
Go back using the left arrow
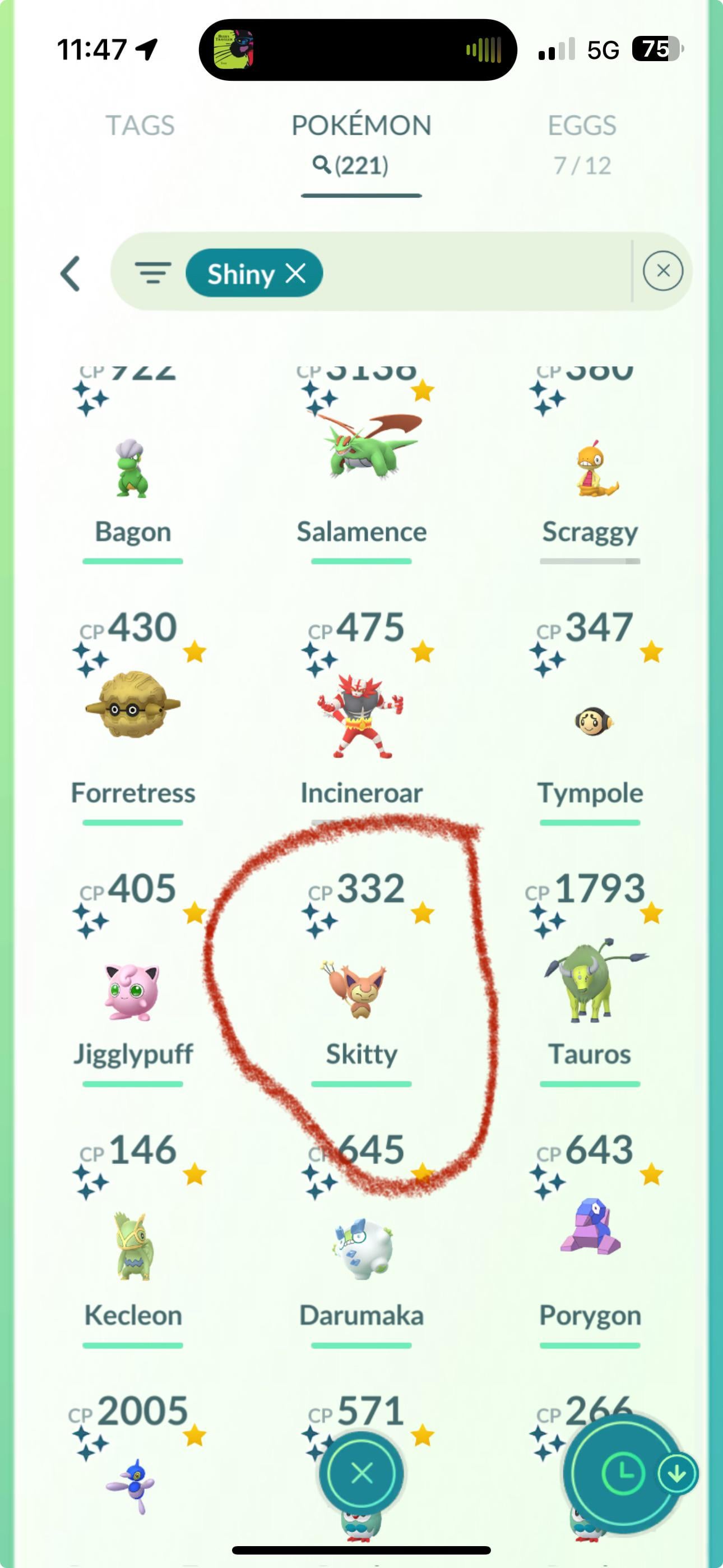coord(71,273)
